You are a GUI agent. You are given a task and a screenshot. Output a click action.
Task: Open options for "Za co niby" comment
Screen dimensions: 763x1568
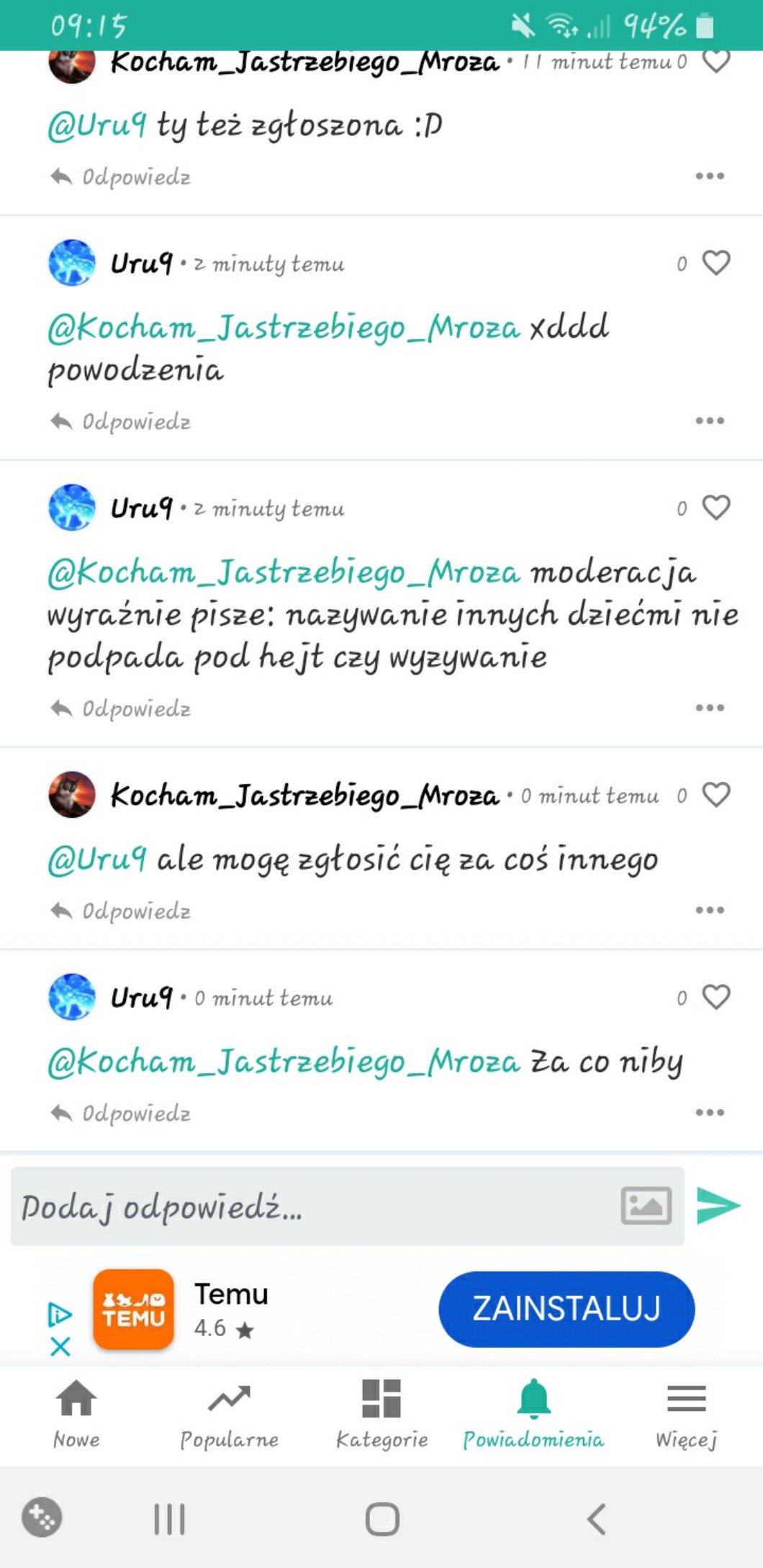pyautogui.click(x=710, y=1113)
